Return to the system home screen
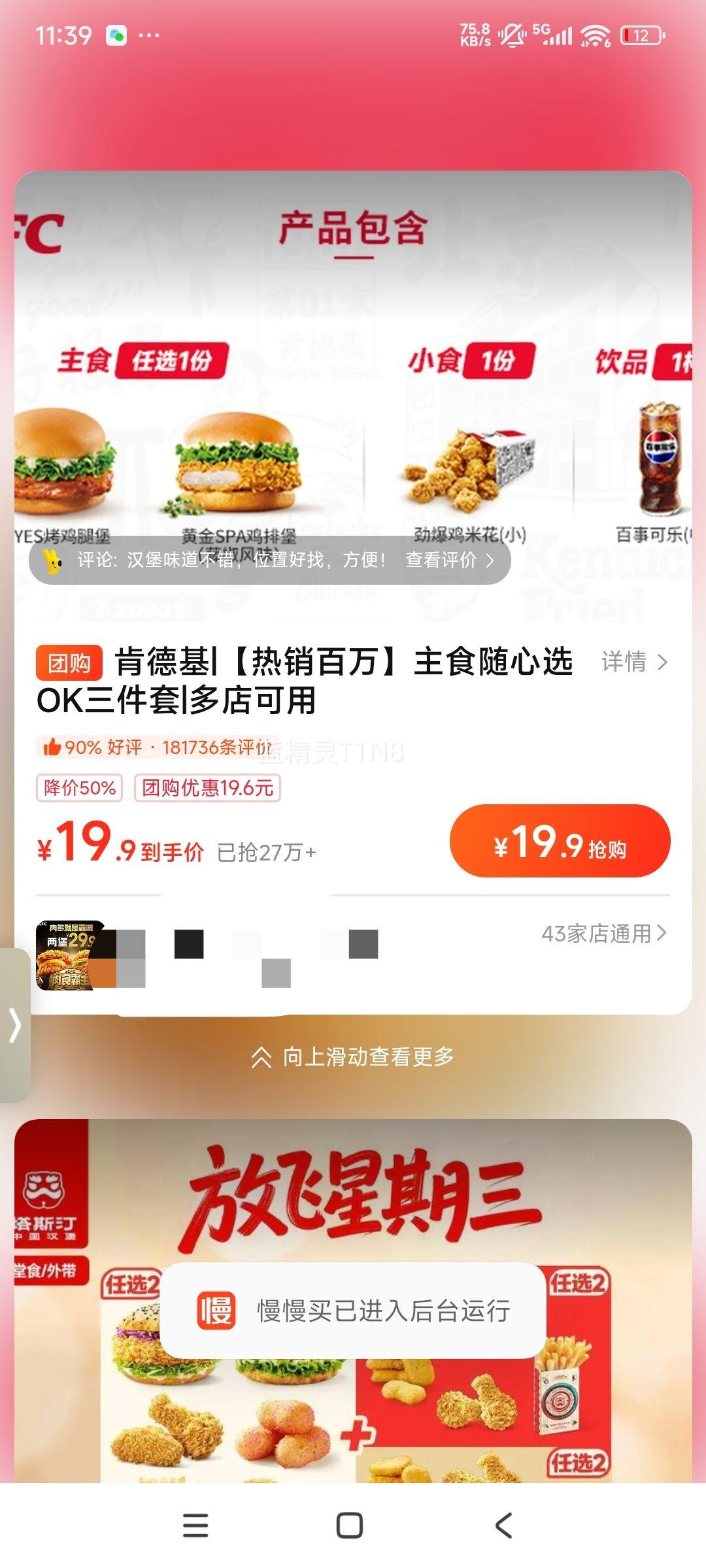 (x=350, y=1526)
